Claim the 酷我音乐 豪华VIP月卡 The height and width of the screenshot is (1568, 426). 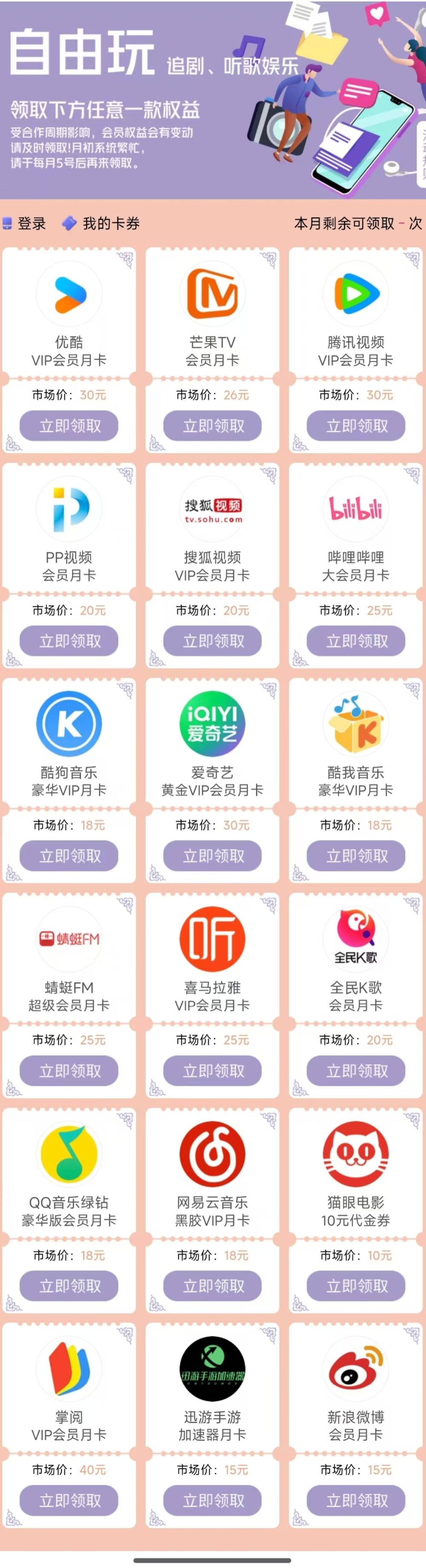click(356, 856)
